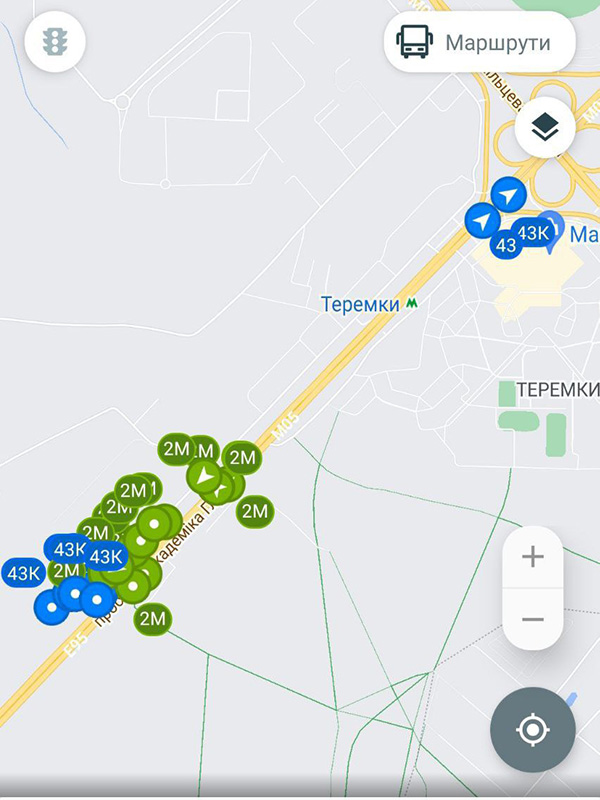Zoom out of the map
Image resolution: width=600 pixels, height=800 pixels.
pyautogui.click(x=533, y=620)
